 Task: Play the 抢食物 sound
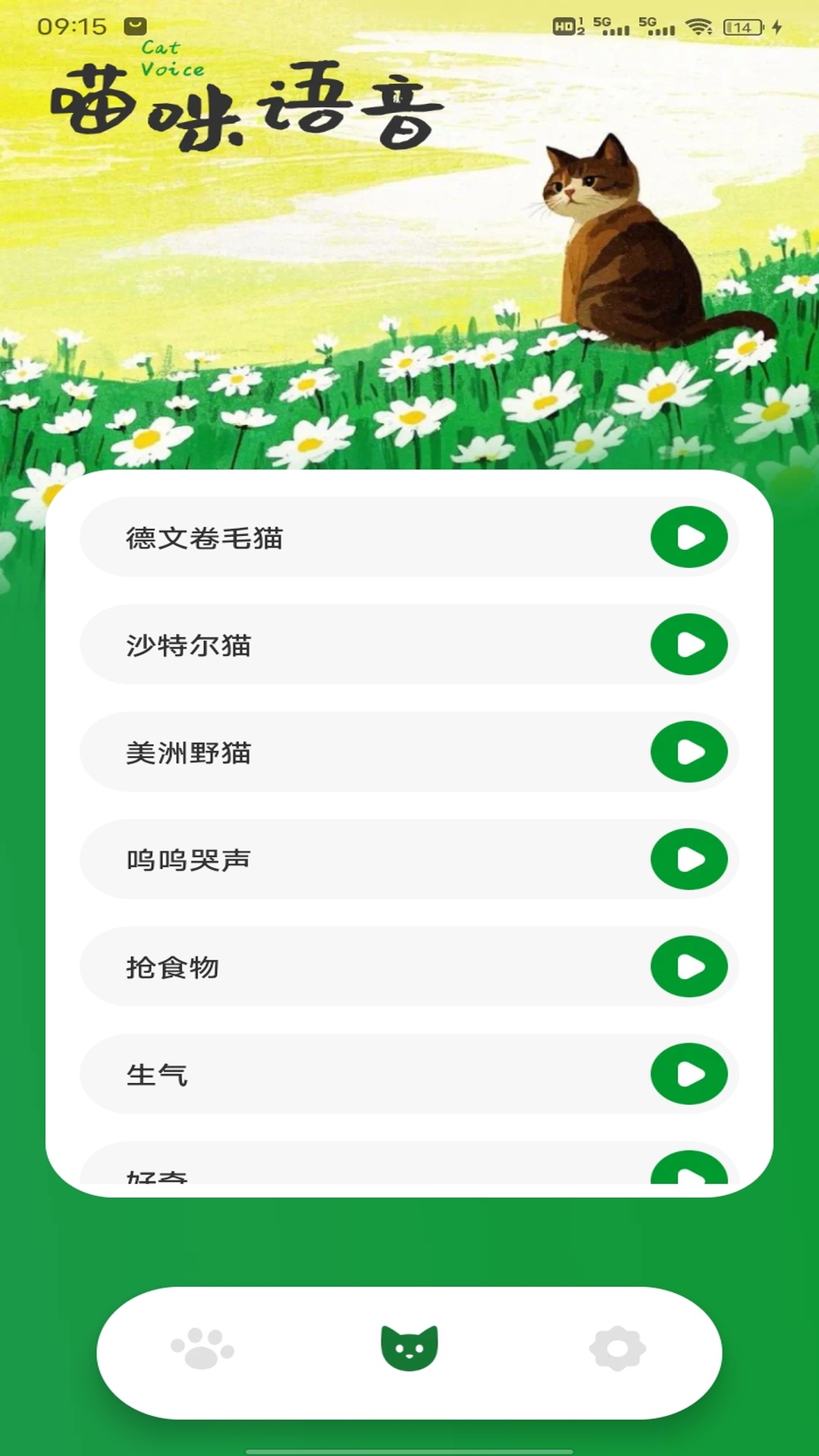[x=689, y=967]
